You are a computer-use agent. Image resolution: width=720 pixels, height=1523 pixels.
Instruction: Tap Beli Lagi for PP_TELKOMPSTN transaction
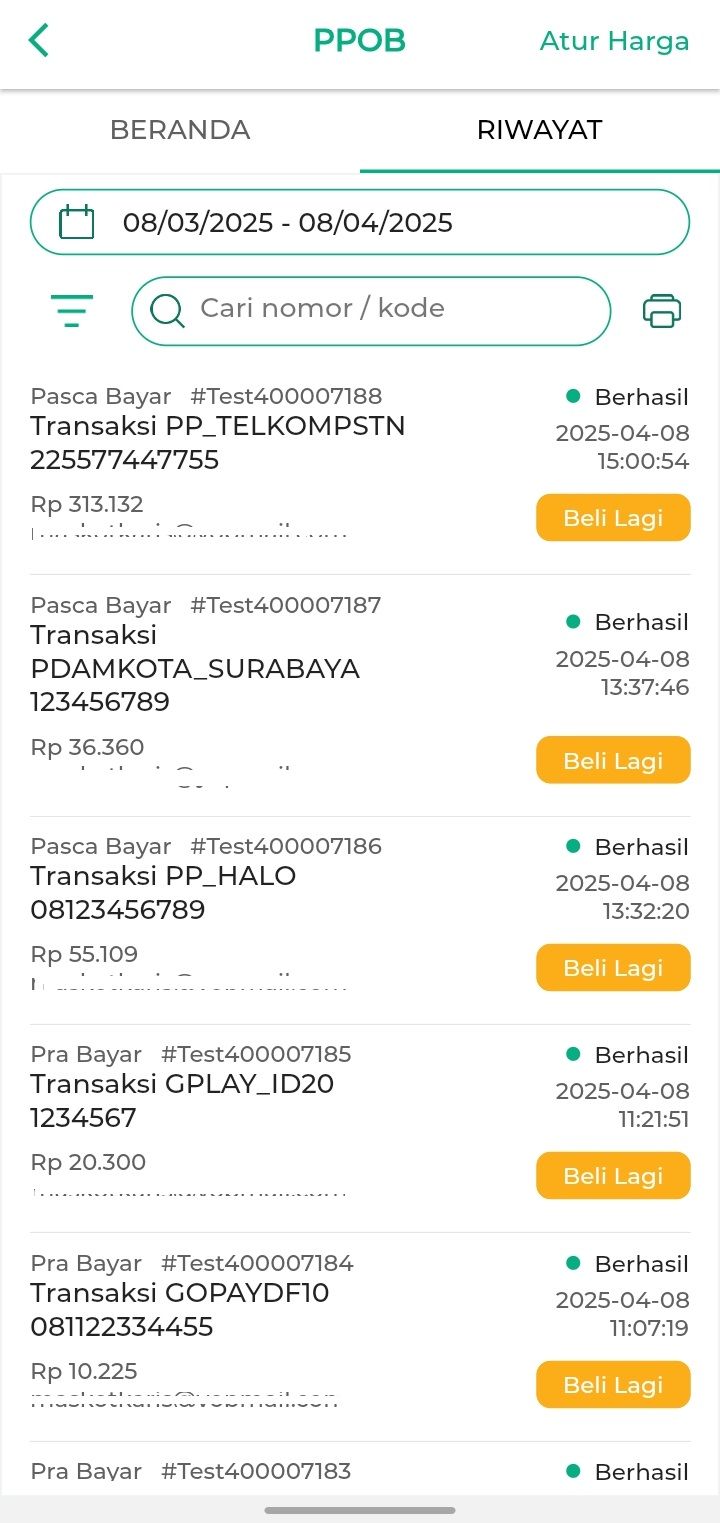pos(613,518)
